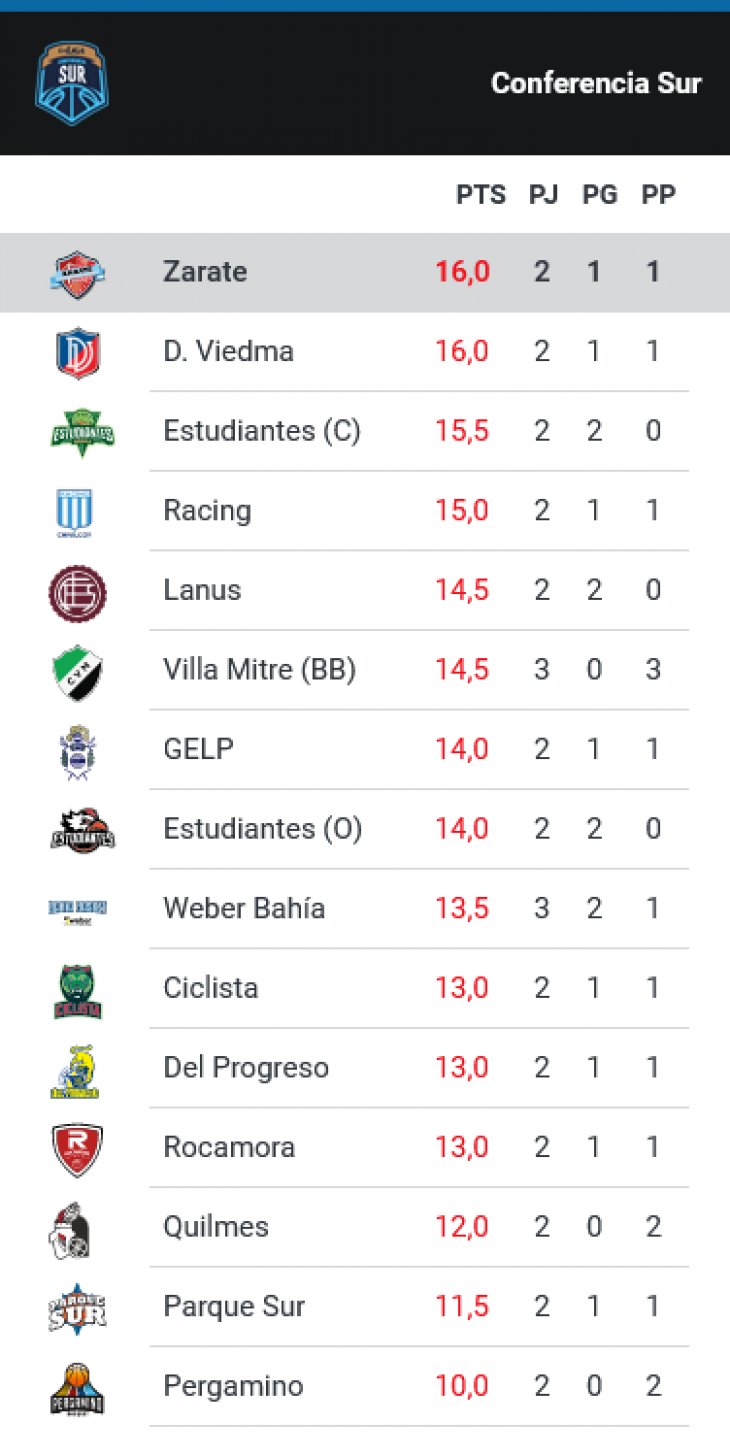Select Del Progreso in the table
This screenshot has width=730, height=1456.
point(365,1068)
